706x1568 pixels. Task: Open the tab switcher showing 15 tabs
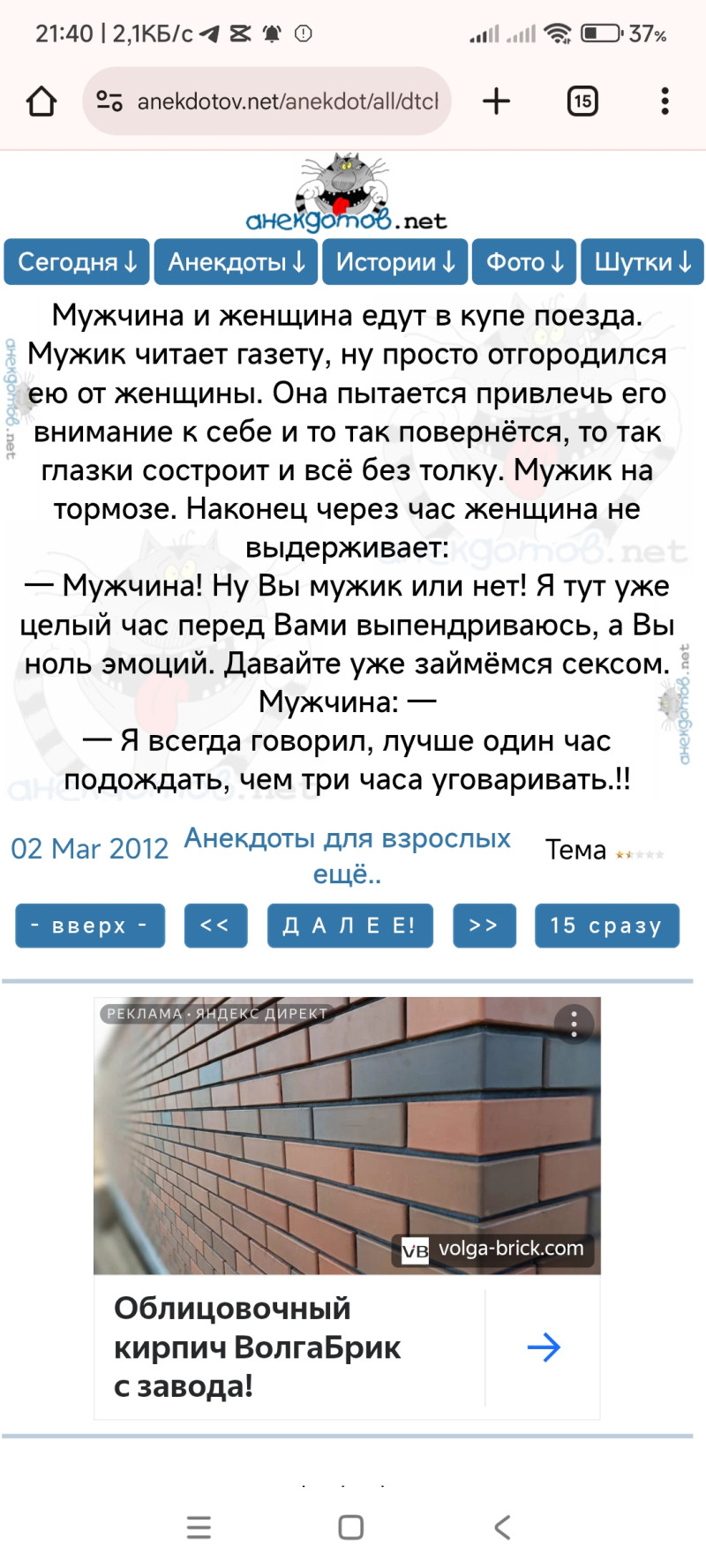tap(582, 101)
